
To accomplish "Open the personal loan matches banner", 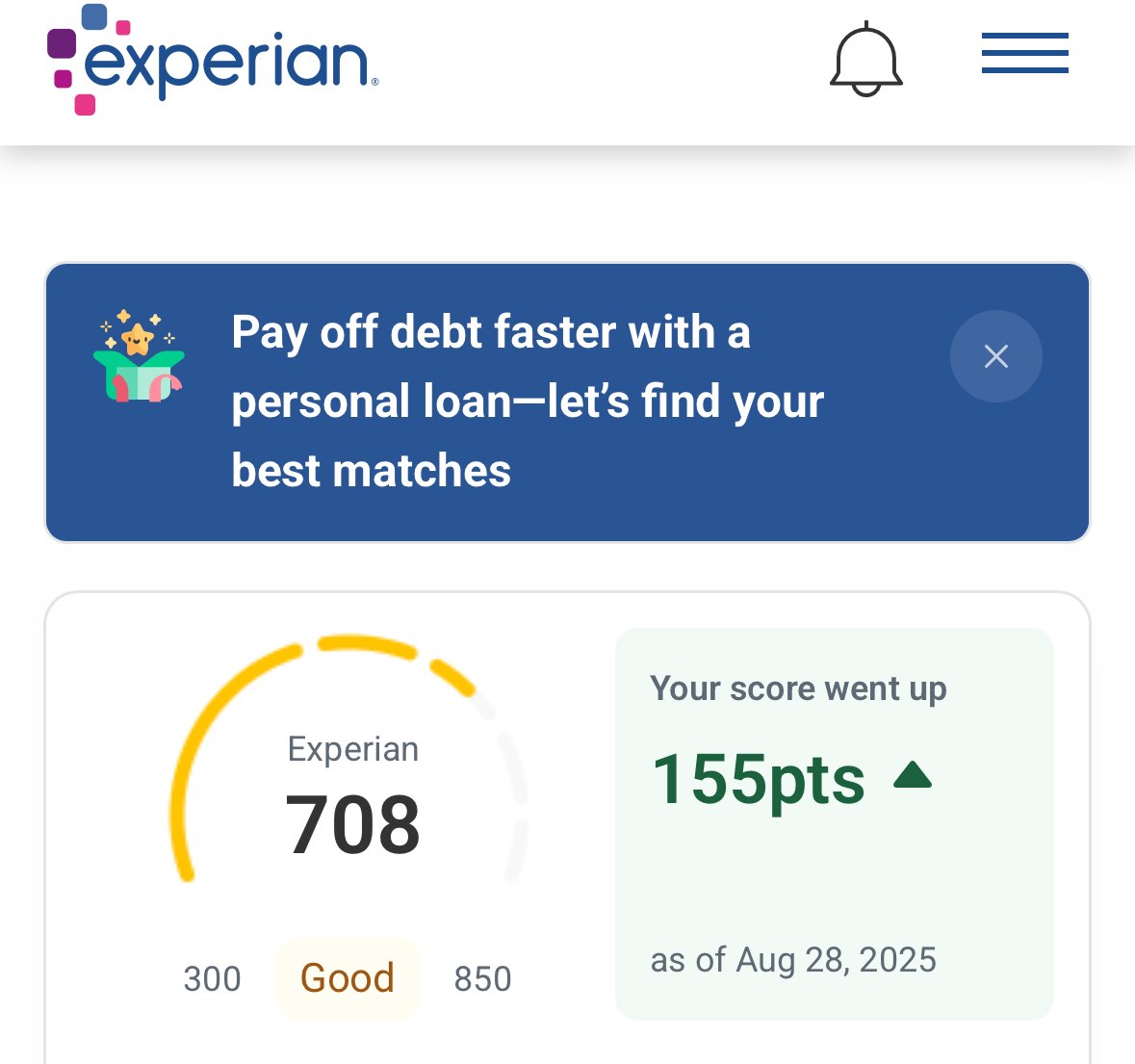I will click(527, 402).
